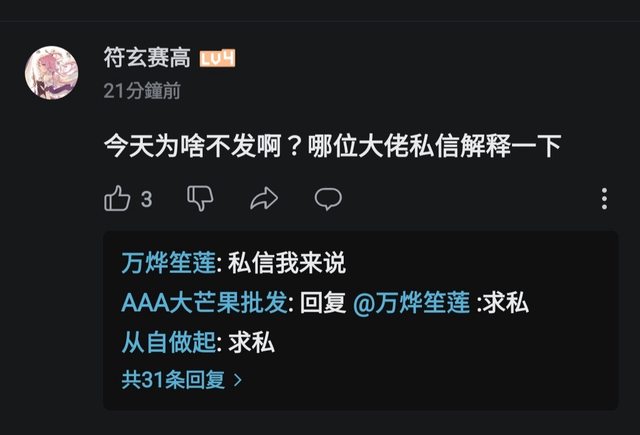The height and width of the screenshot is (435, 640).
Task: Dislike the comment by 符玄赛高
Action: pos(200,199)
